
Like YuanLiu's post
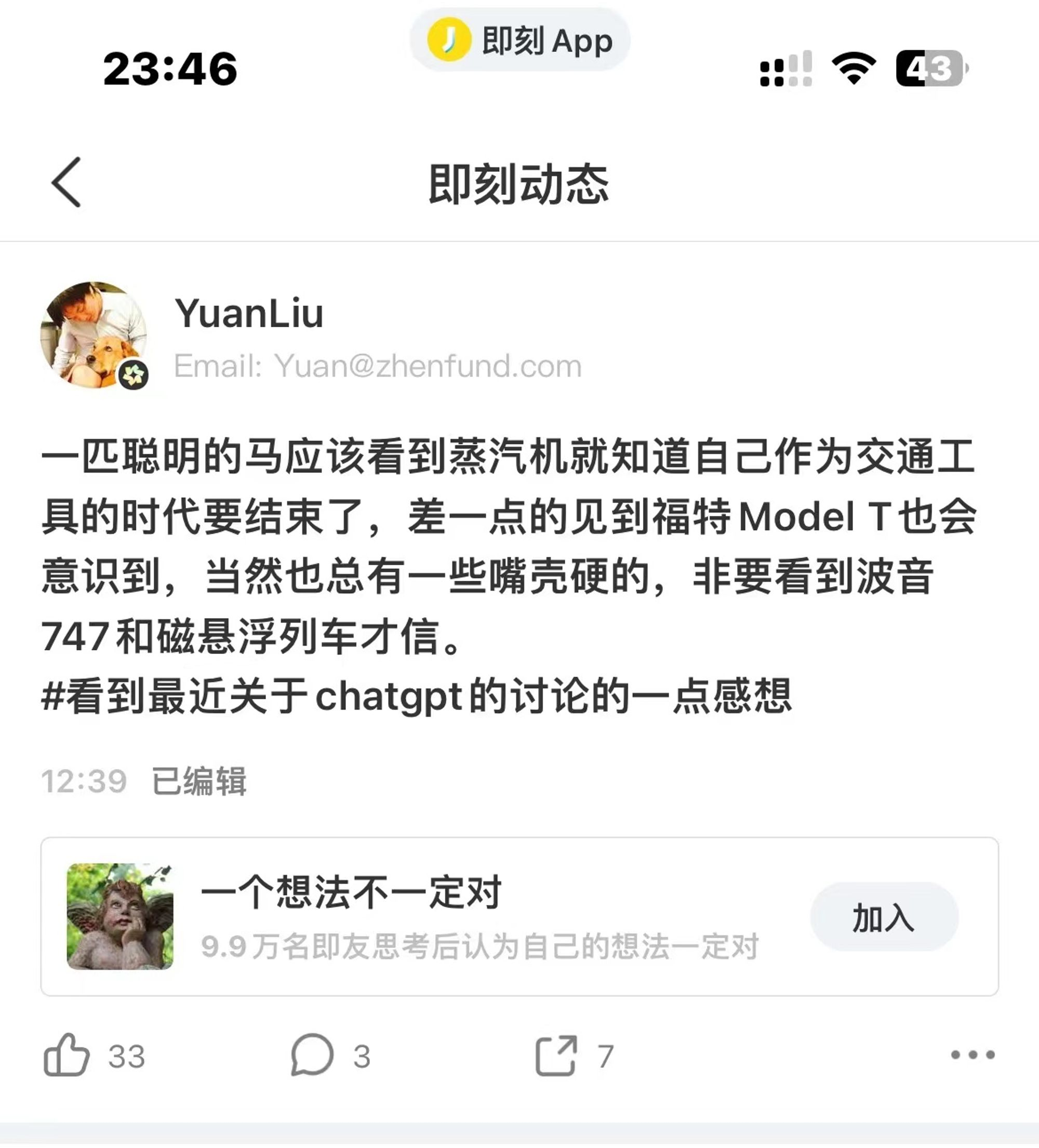pyautogui.click(x=67, y=1055)
